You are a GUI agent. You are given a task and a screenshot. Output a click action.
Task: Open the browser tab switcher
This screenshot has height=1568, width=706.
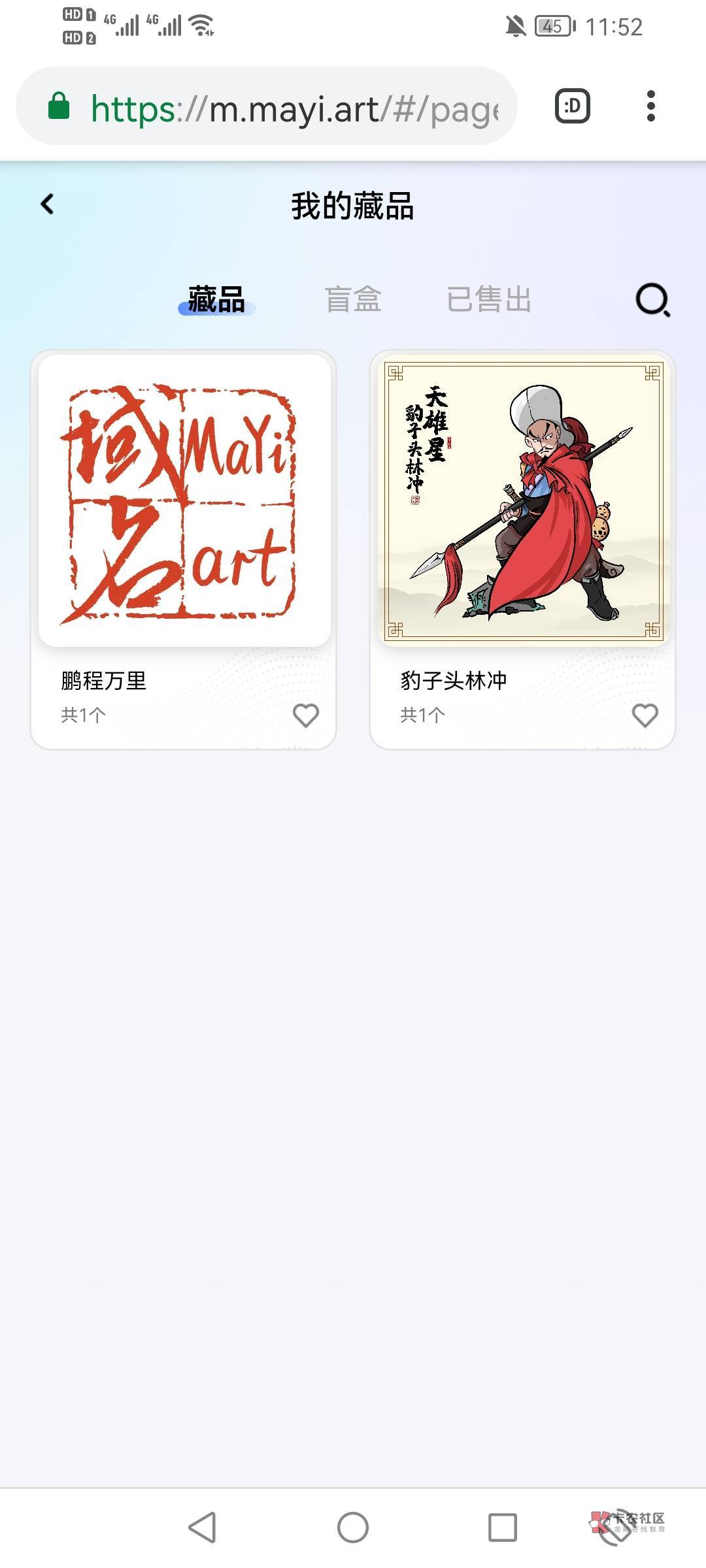[573, 106]
